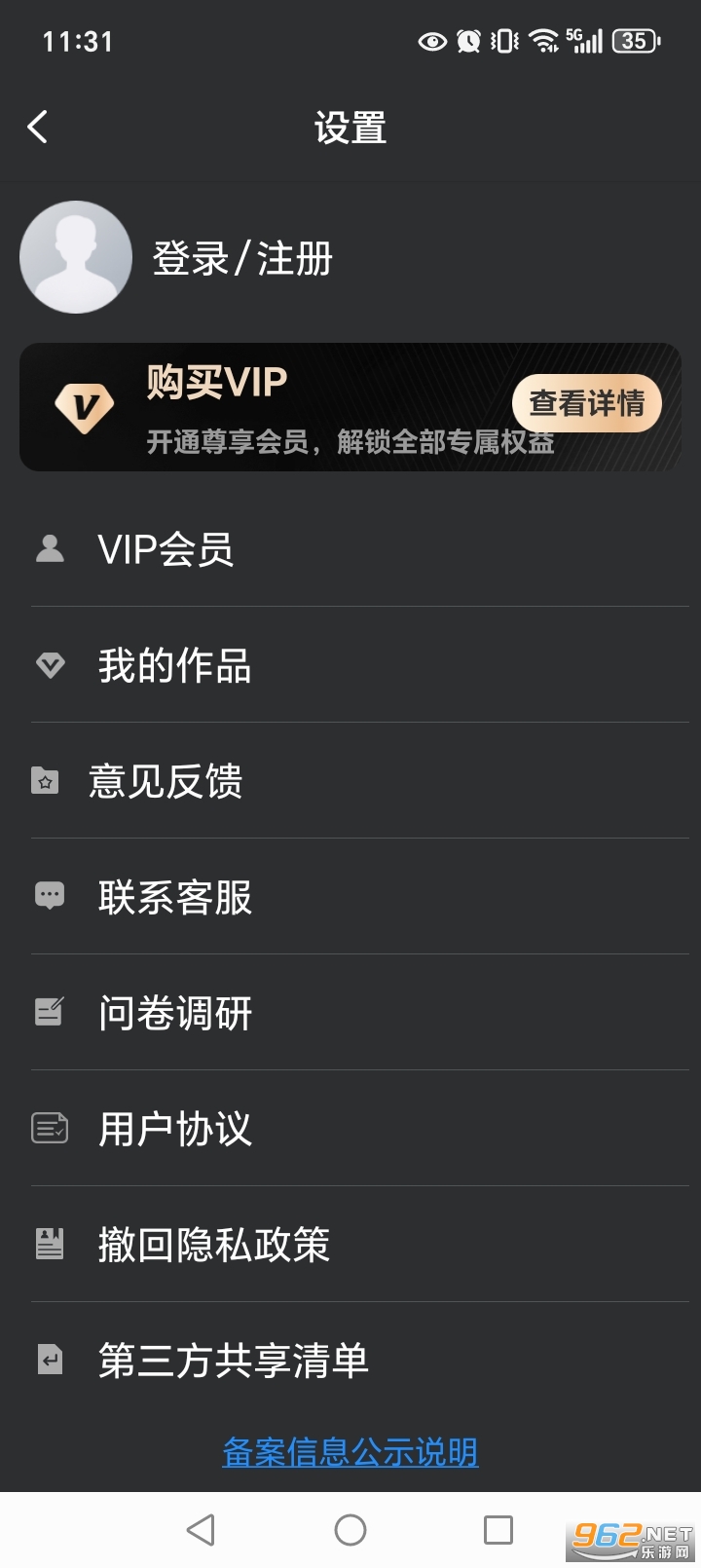Open the 备案信息公示说明 link
Image resolution: width=701 pixels, height=1568 pixels.
pos(350,1452)
